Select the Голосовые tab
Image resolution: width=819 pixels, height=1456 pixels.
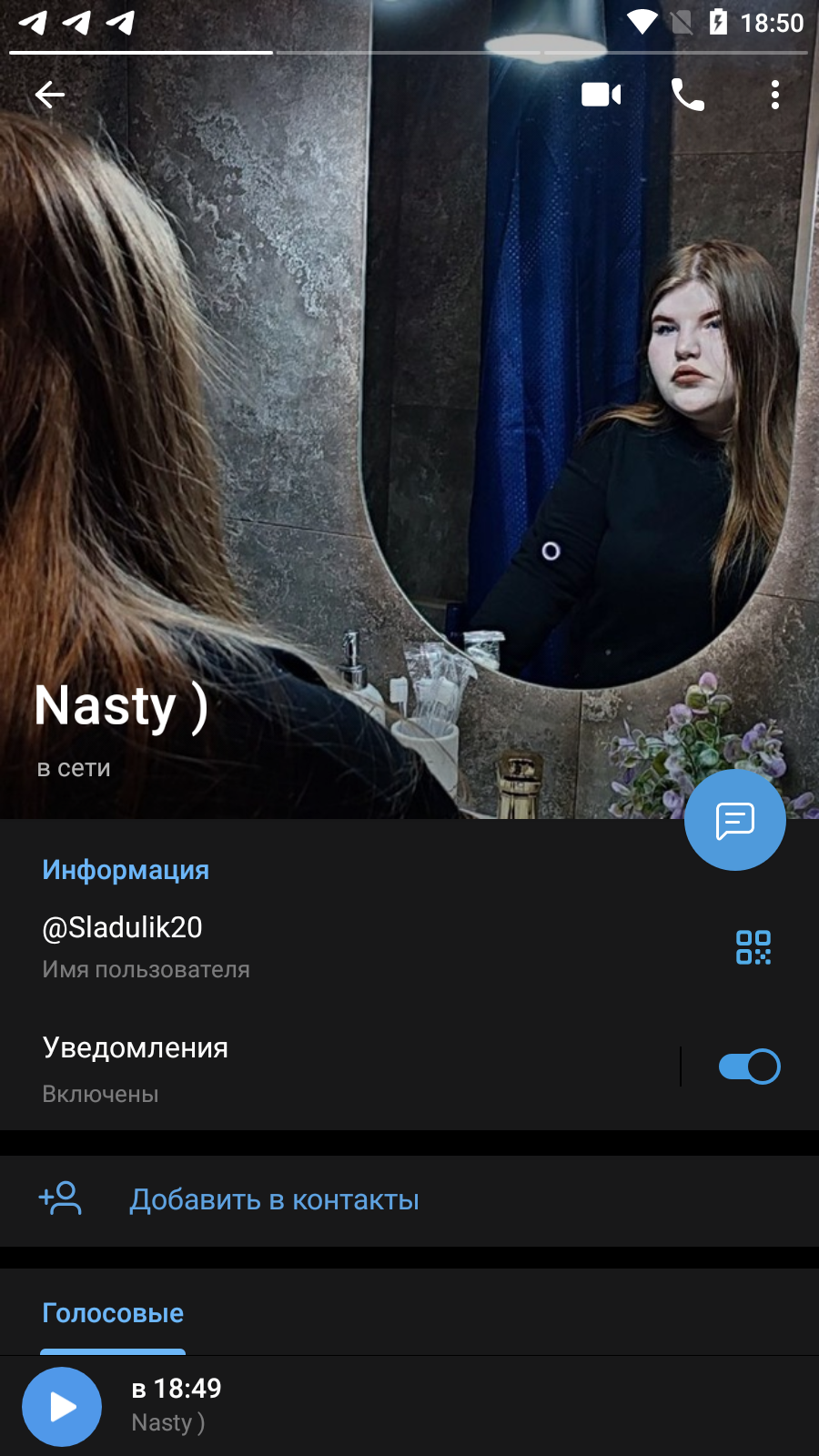[113, 1313]
